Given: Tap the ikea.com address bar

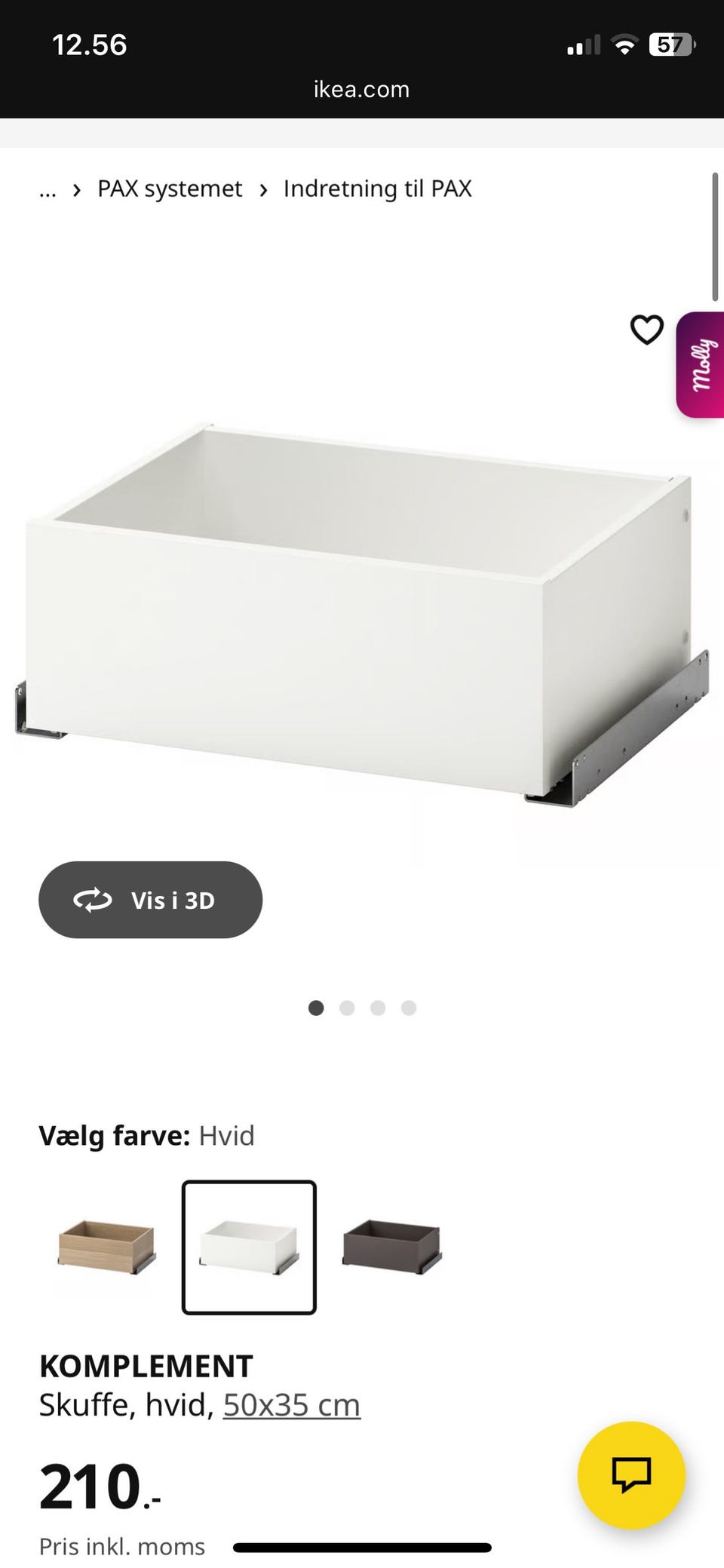Looking at the screenshot, I should [362, 89].
